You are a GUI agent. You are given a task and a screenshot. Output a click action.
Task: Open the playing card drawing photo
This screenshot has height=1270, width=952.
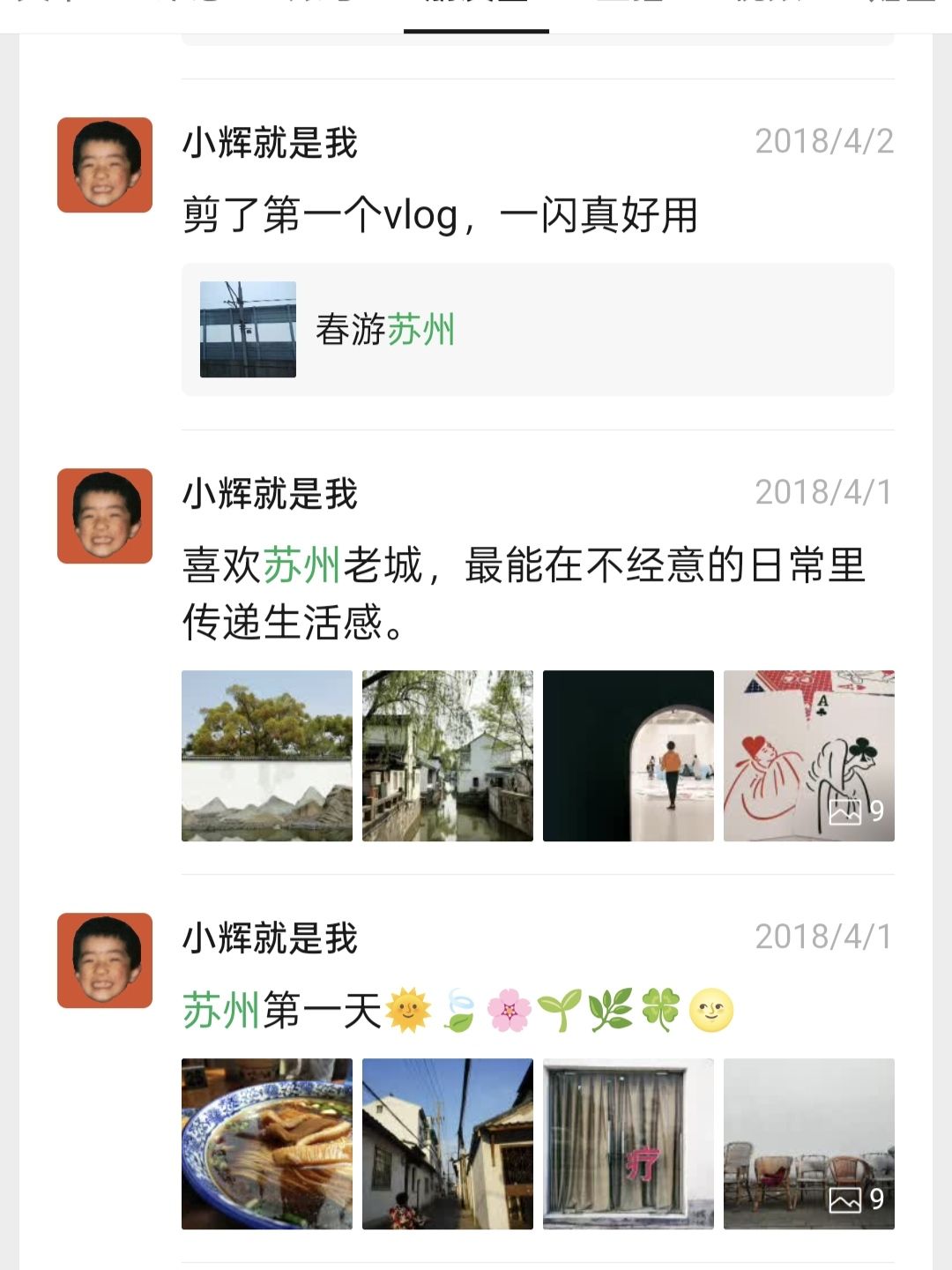[x=809, y=756]
